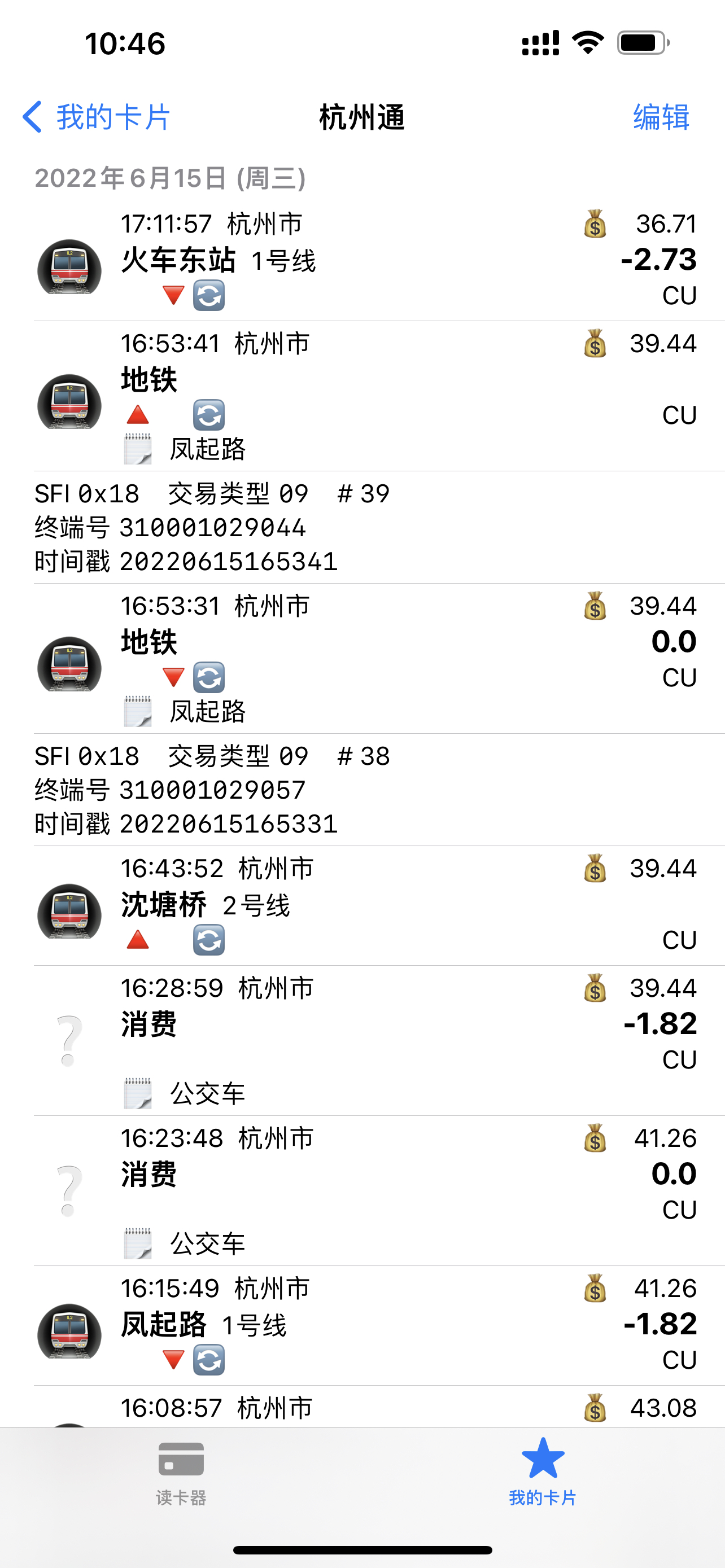View the 16:43:52 沈塘桥 2号线 entry
This screenshot has width=725, height=1568.
[x=365, y=905]
